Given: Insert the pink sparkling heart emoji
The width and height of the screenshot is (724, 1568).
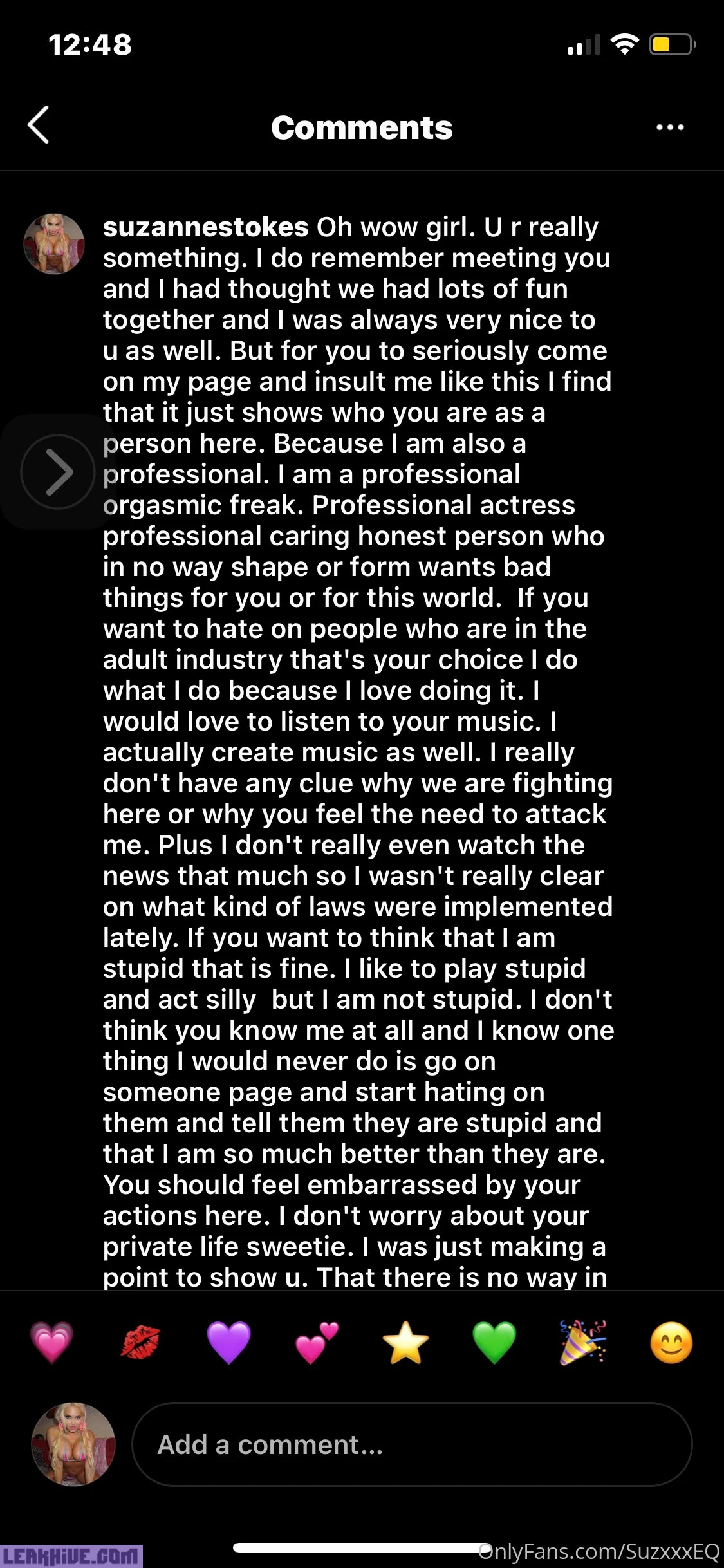Looking at the screenshot, I should tap(52, 1343).
